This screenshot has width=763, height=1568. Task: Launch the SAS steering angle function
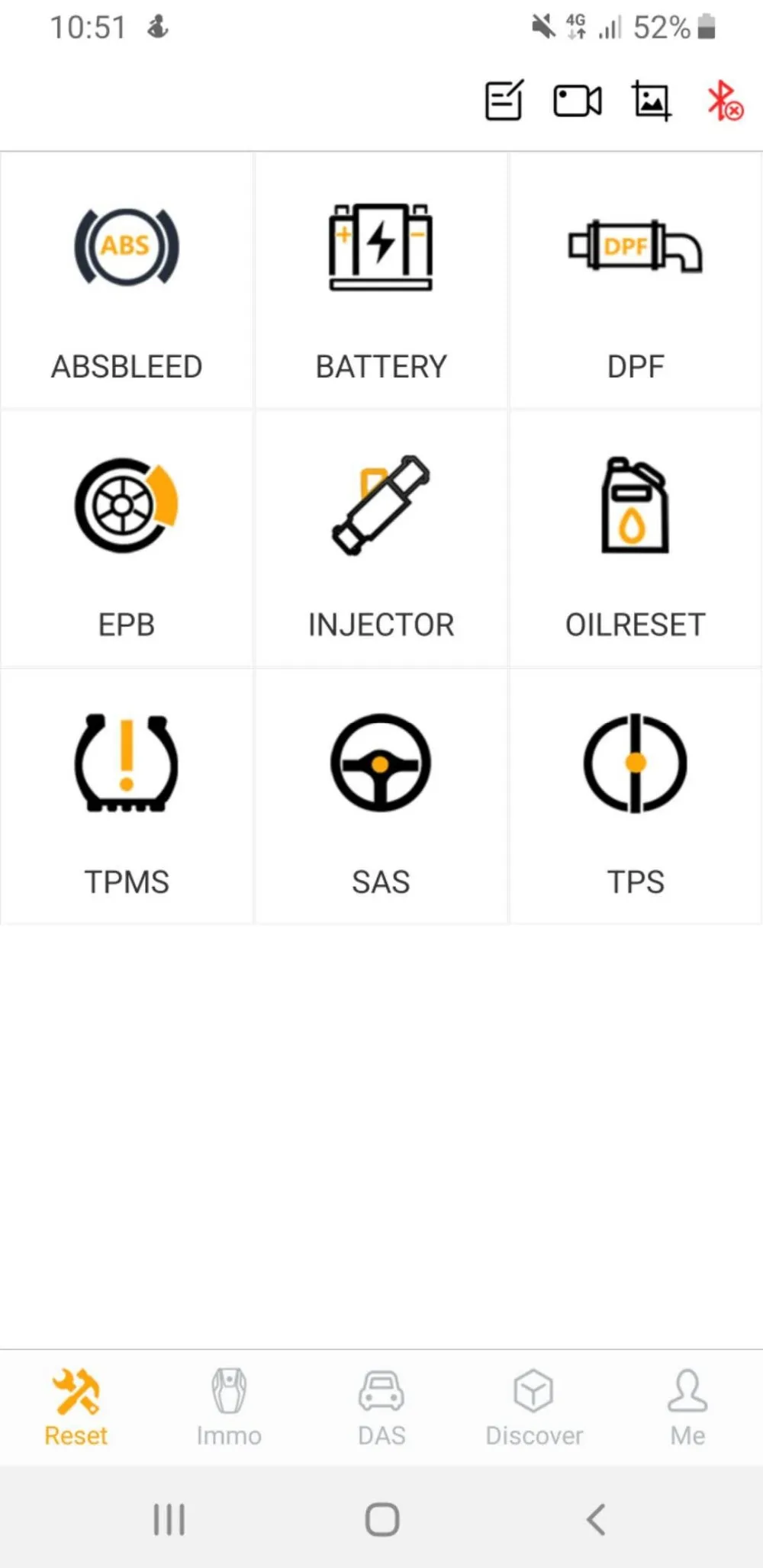[381, 796]
